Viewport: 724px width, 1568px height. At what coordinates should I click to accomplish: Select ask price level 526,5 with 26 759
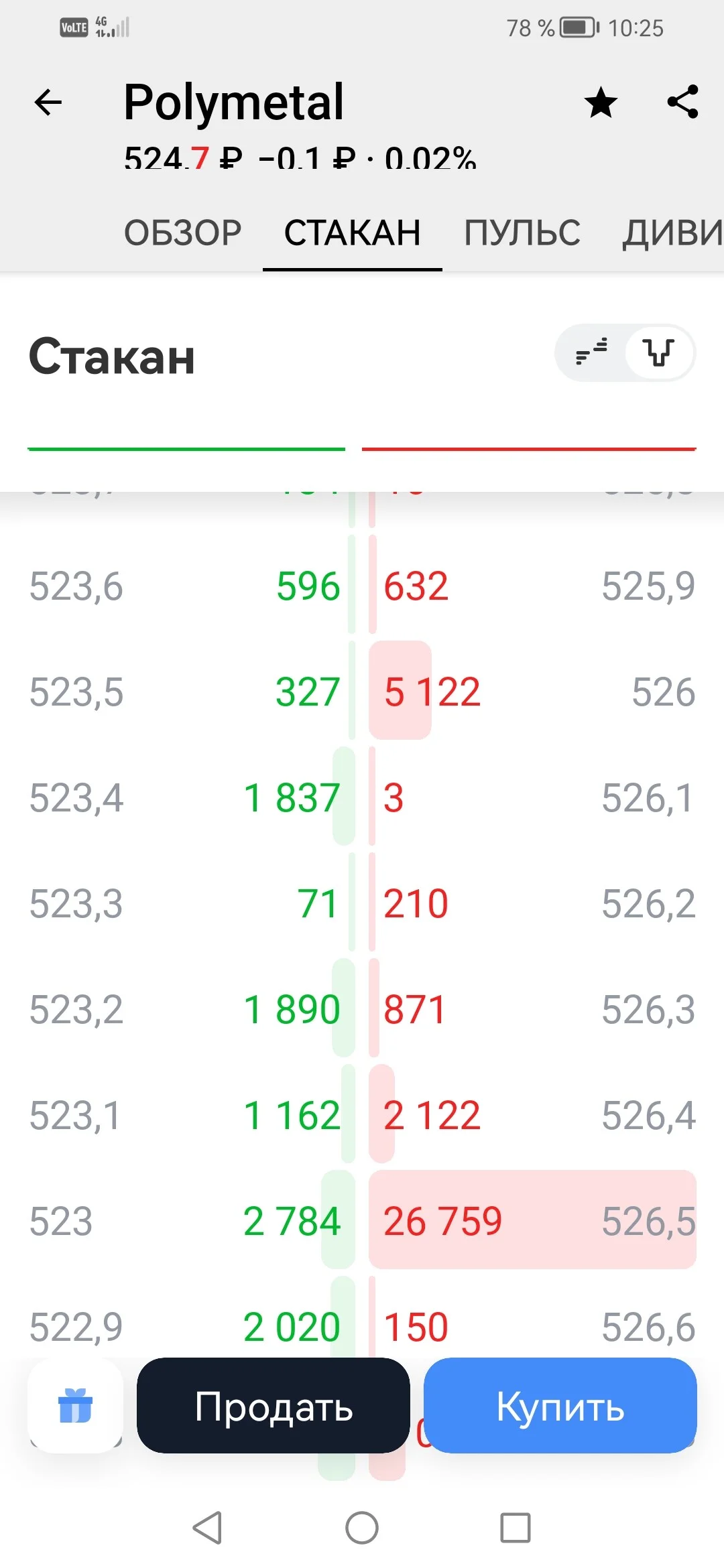click(x=532, y=1220)
